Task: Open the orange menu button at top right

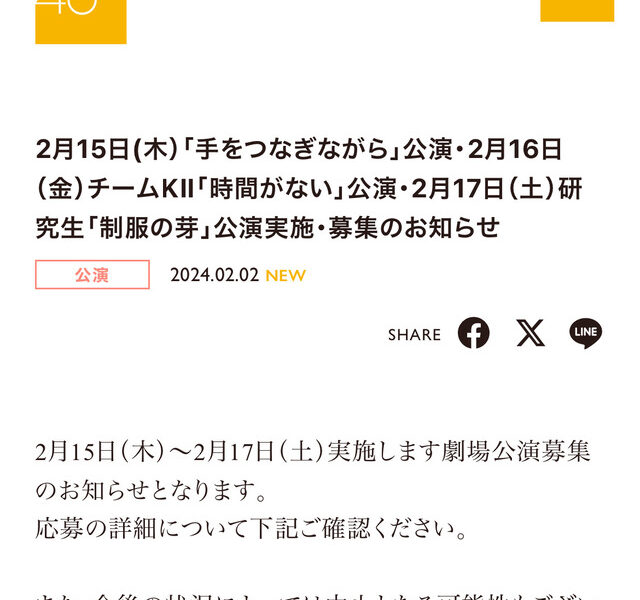Action: click(577, 9)
